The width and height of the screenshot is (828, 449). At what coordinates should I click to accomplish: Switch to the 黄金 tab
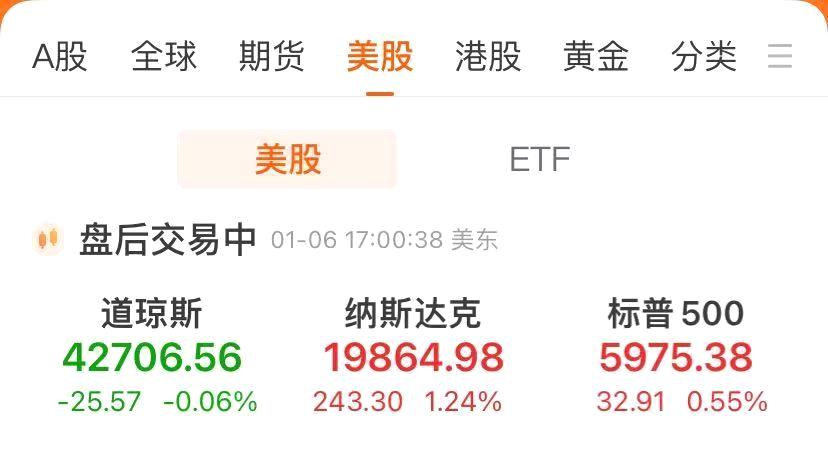(596, 56)
